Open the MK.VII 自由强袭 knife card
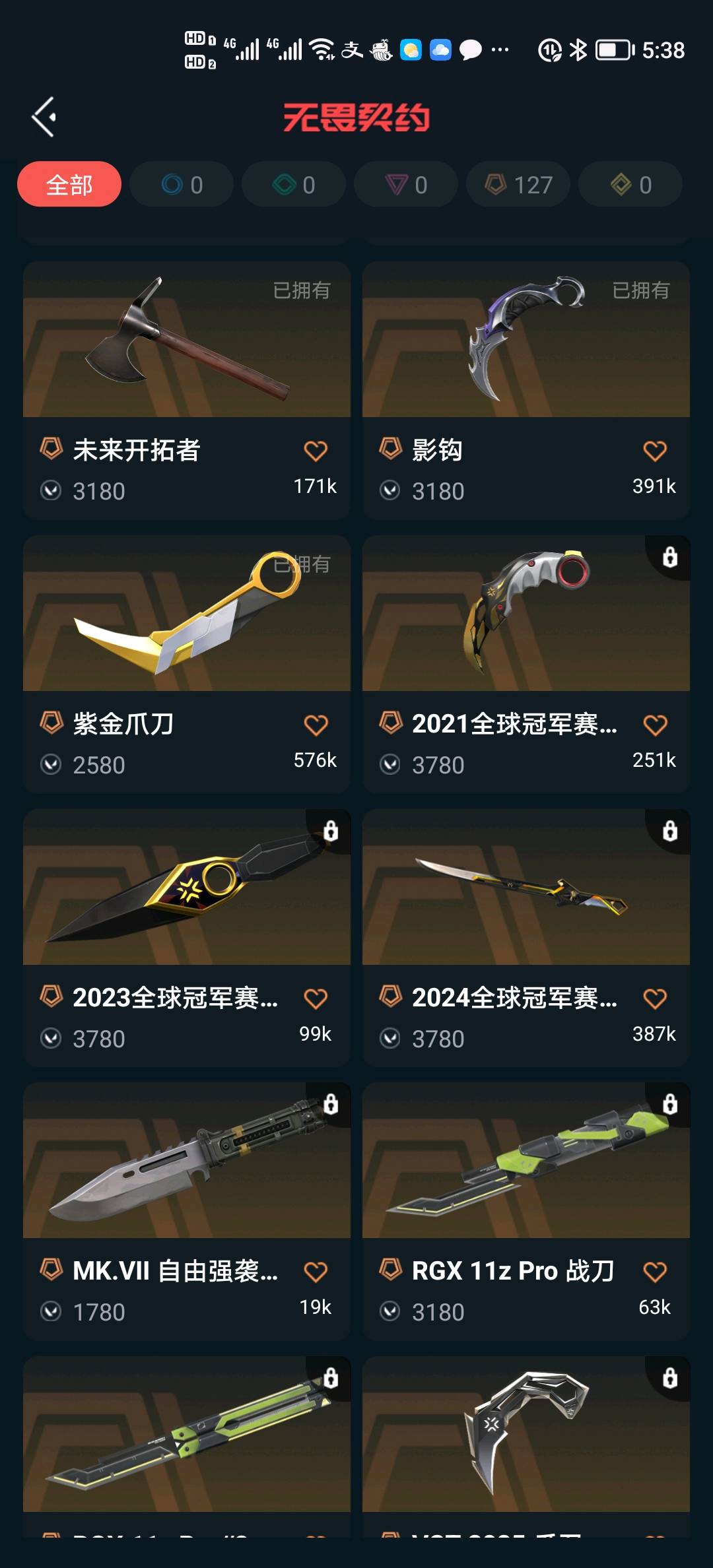Screen dimensions: 713x1568 tap(186, 1161)
